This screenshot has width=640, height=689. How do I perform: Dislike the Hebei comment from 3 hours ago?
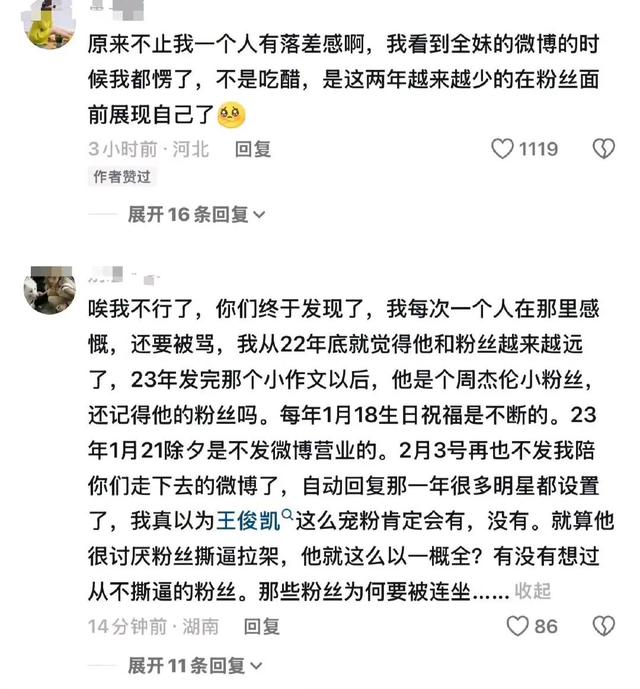[603, 149]
